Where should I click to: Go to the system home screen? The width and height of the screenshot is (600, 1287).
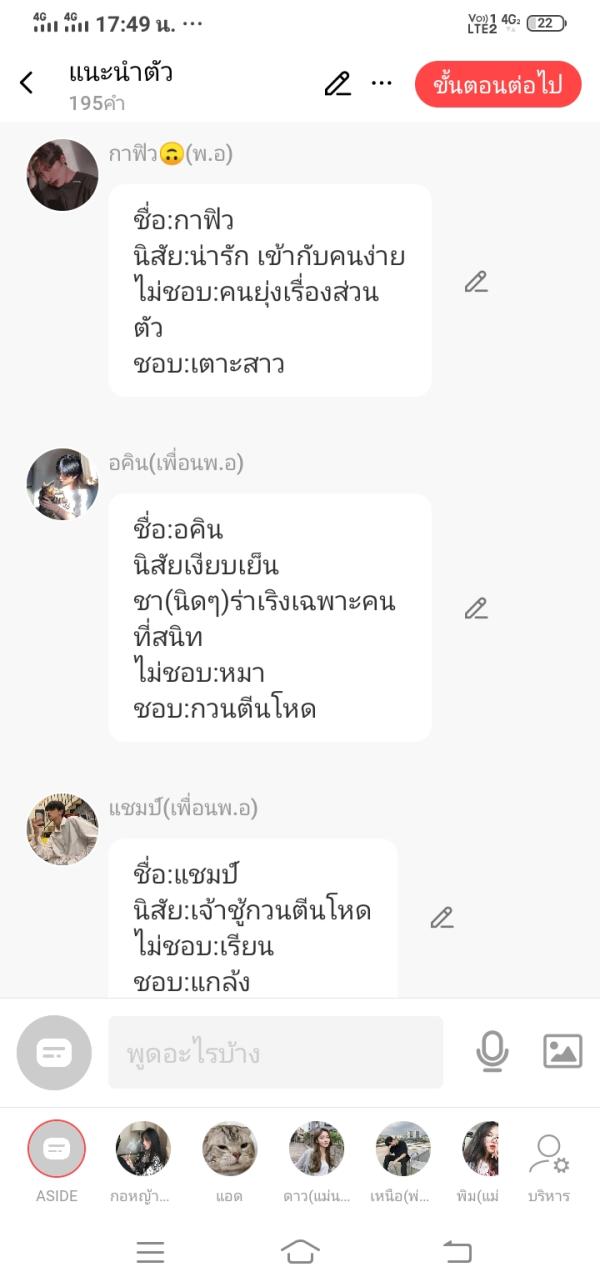(300, 1251)
